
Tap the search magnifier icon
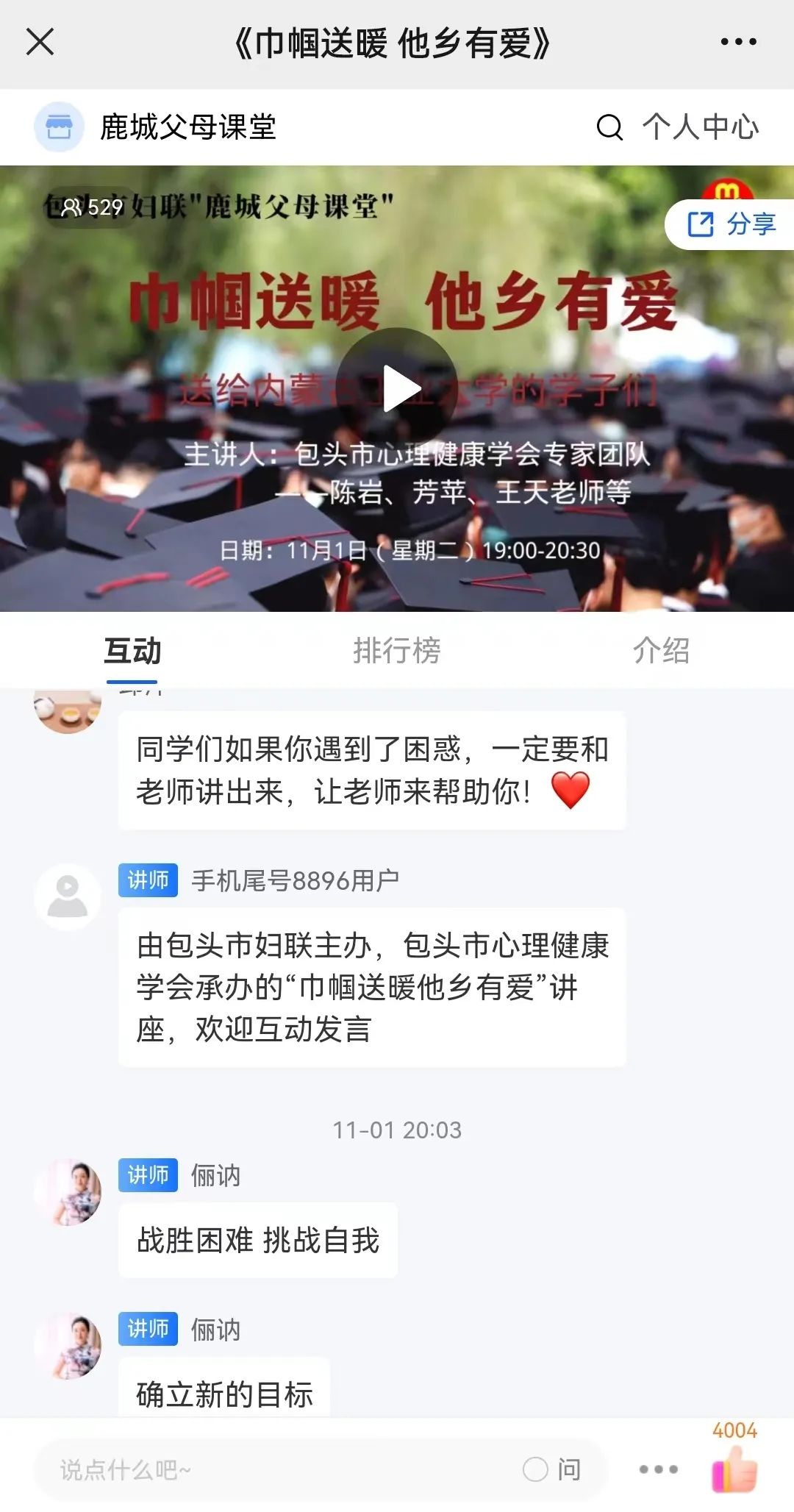pyautogui.click(x=609, y=127)
